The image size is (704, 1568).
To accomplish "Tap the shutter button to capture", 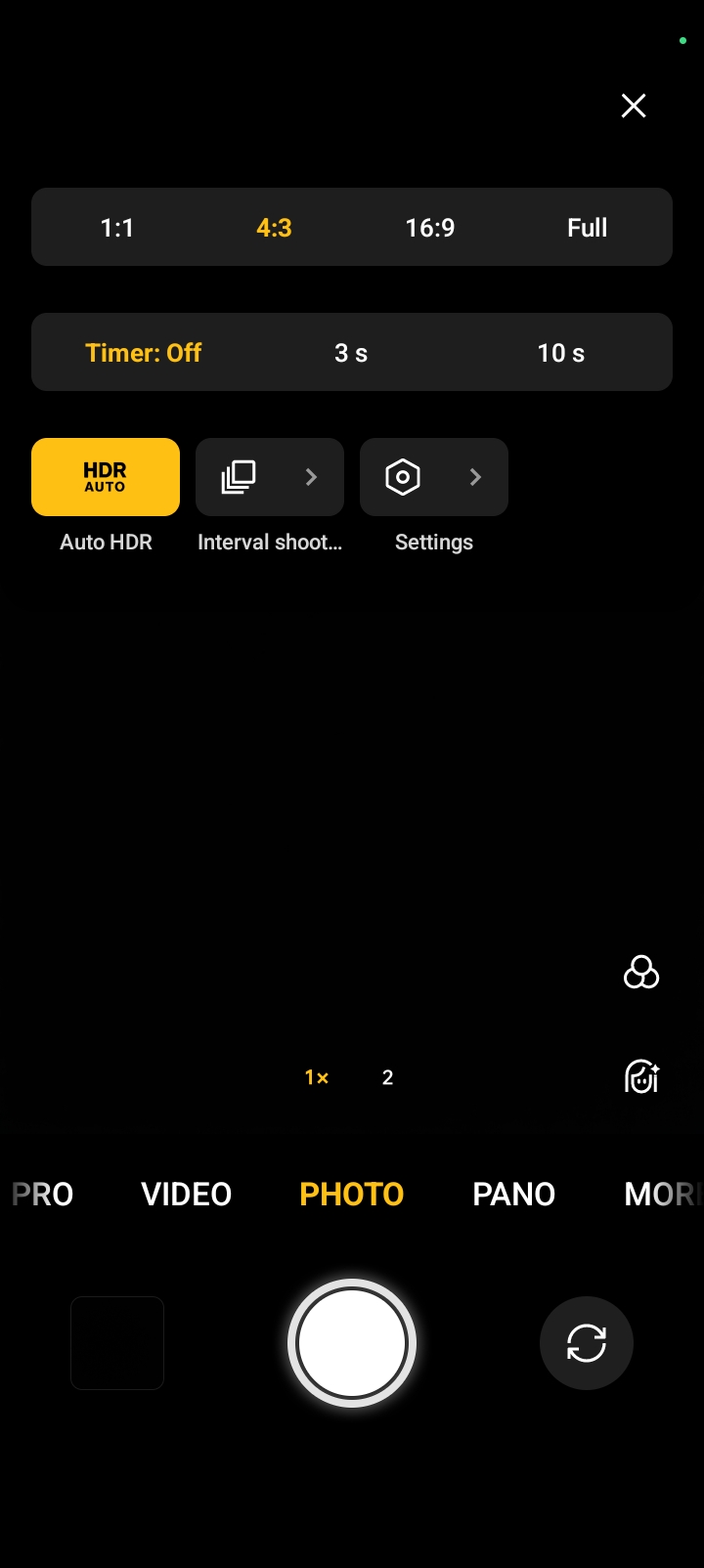I will [x=352, y=1343].
